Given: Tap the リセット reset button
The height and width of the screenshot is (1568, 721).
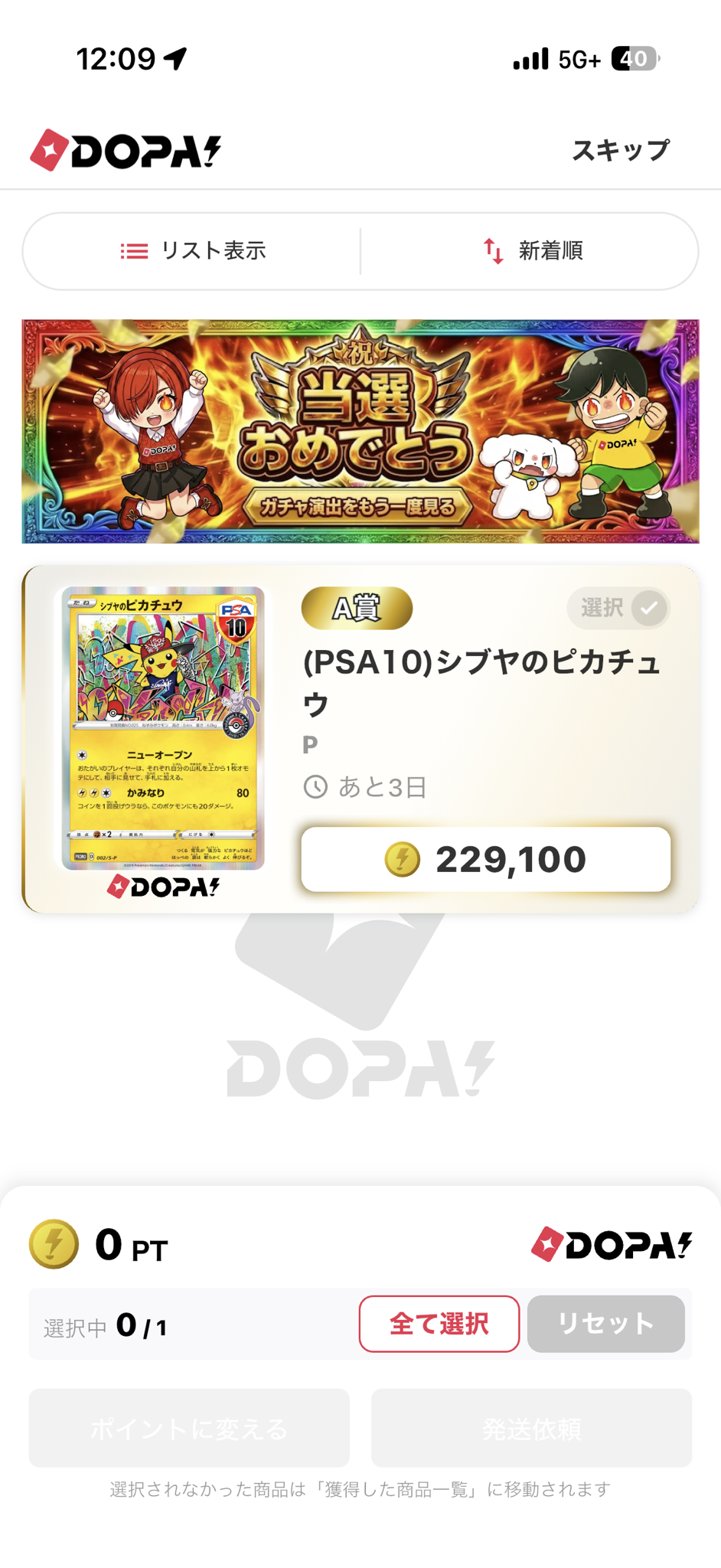Looking at the screenshot, I should pos(605,1324).
